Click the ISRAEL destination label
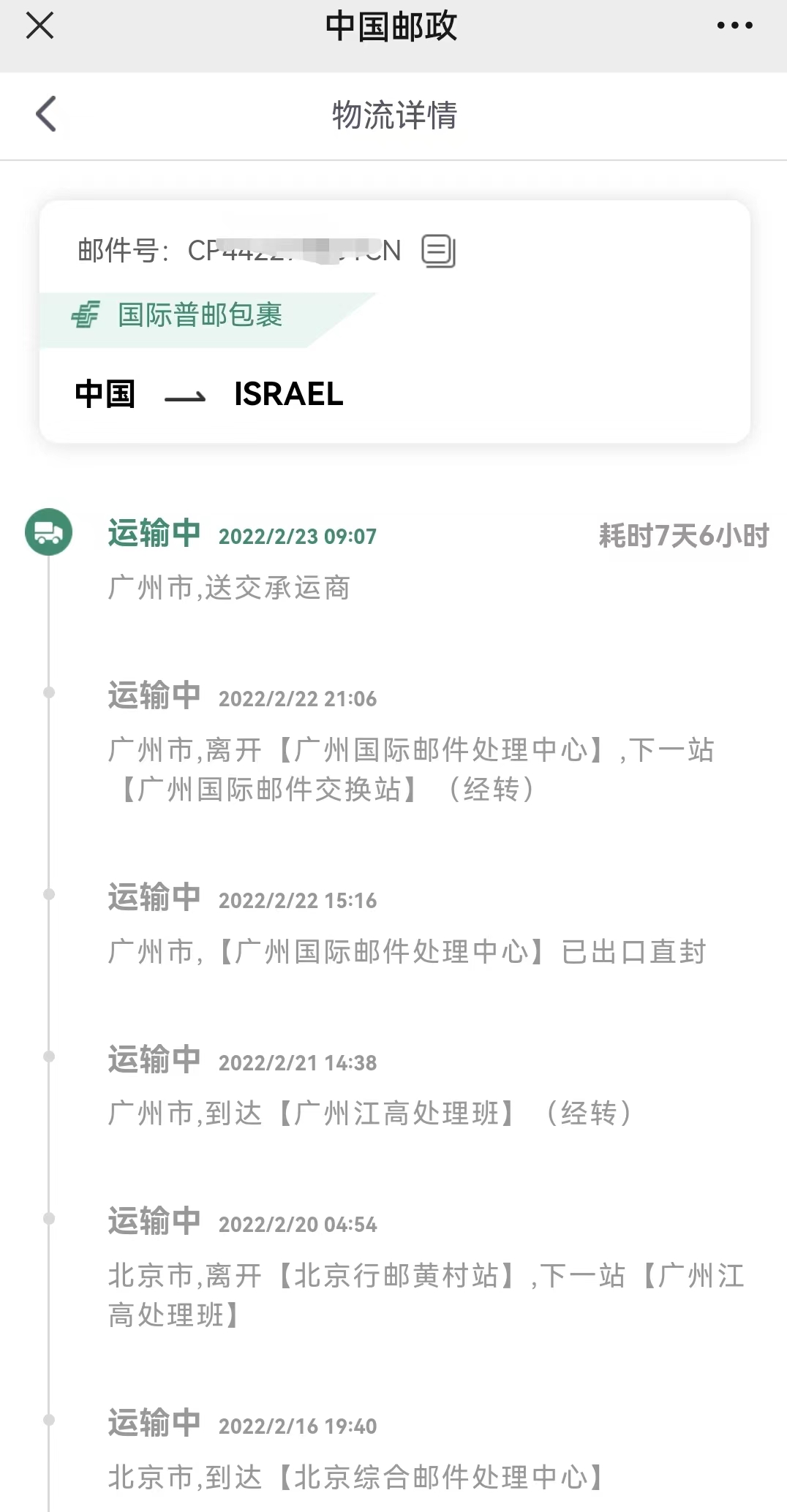 pos(287,396)
